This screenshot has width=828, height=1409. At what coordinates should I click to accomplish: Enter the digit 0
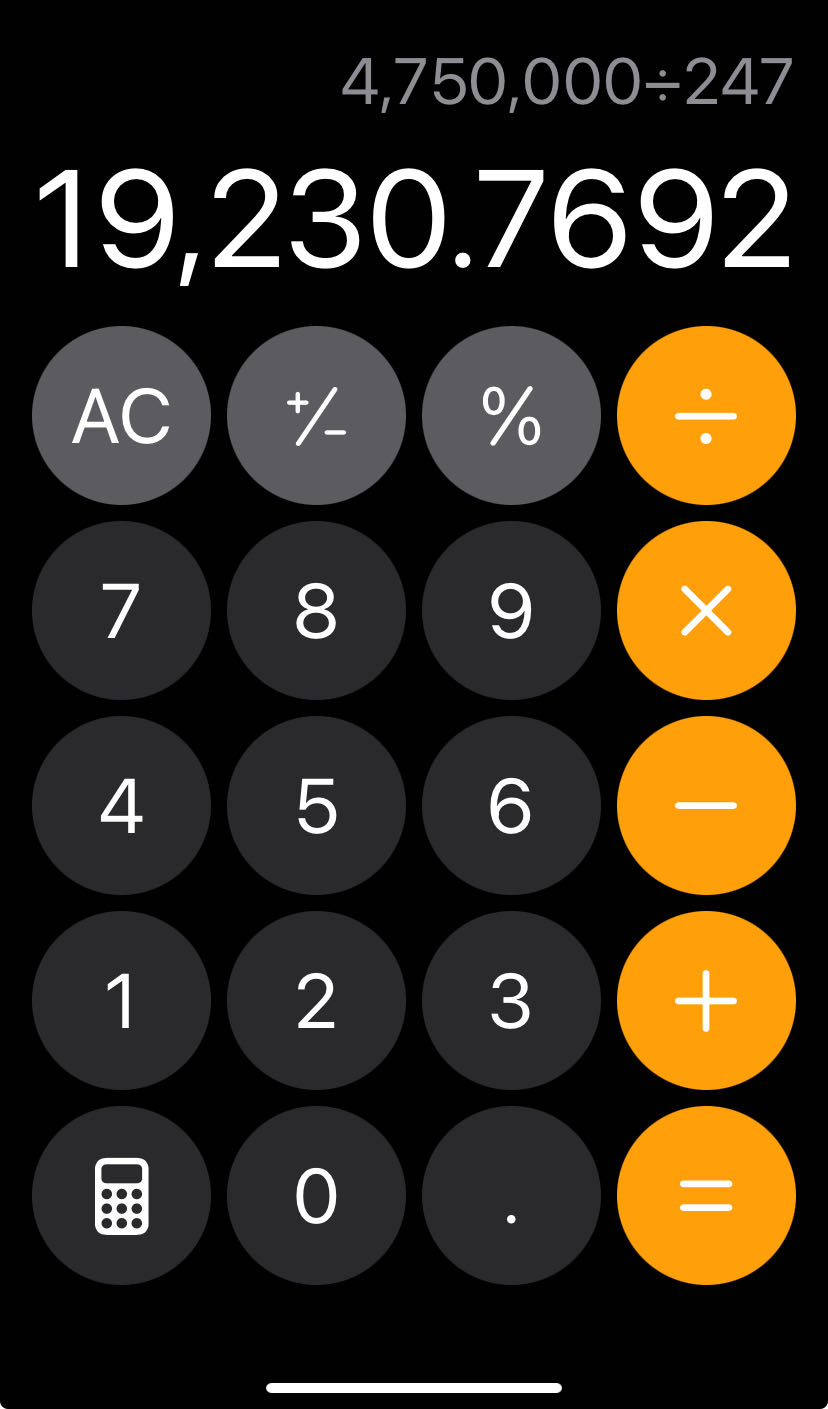click(316, 1196)
